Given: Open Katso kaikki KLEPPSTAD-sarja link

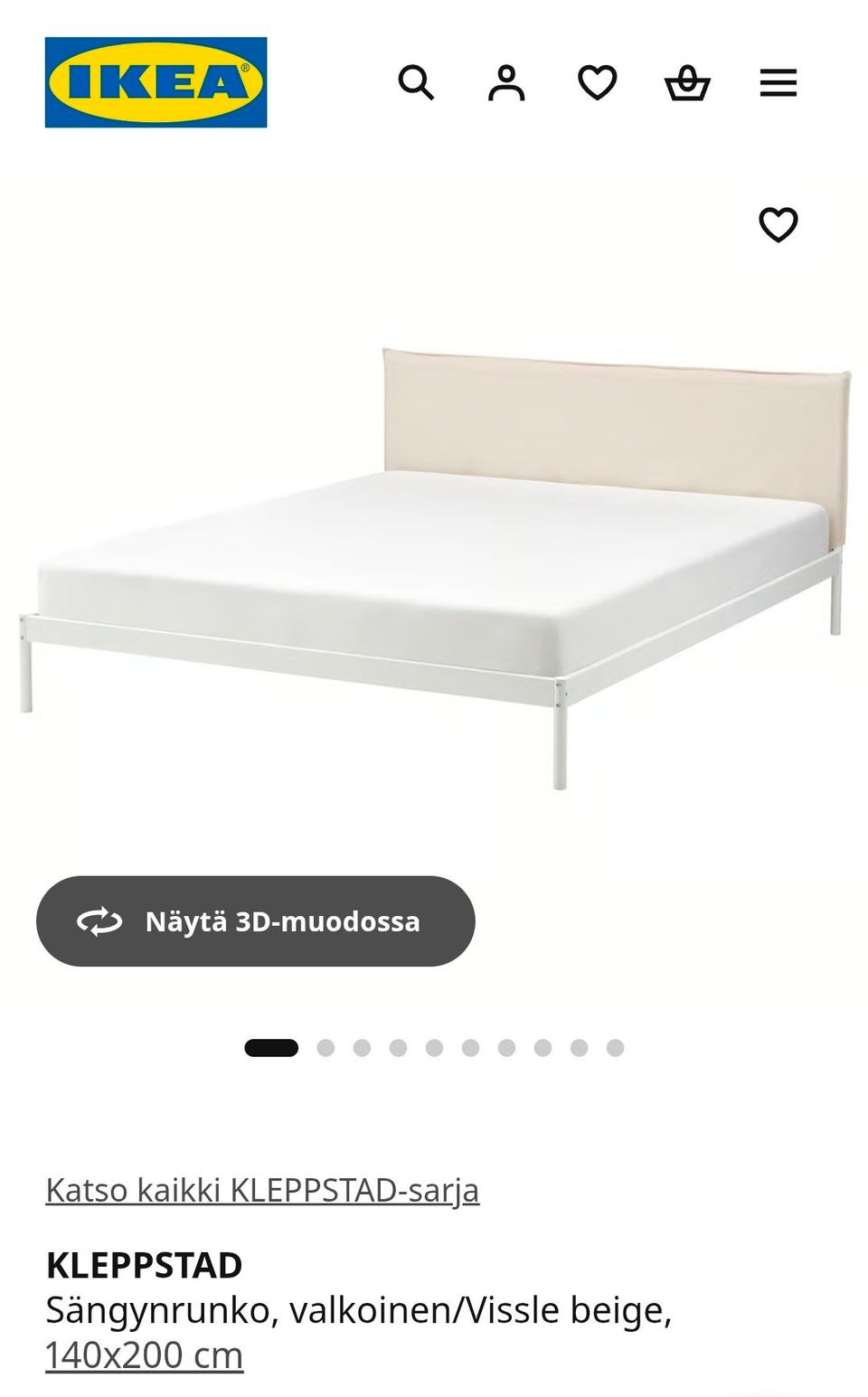Looking at the screenshot, I should 262,1190.
